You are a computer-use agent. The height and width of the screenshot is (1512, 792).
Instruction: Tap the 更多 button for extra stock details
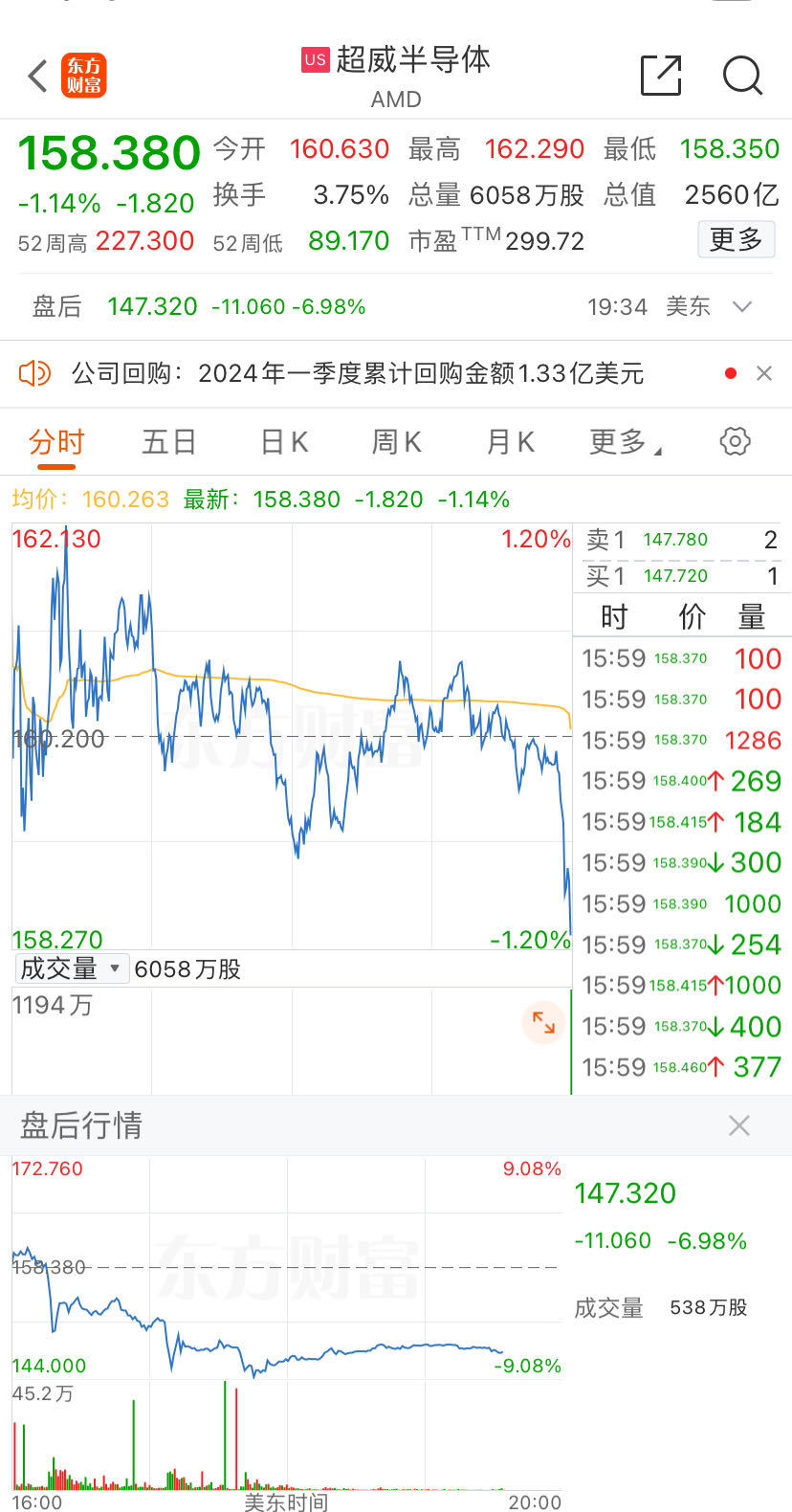pyautogui.click(x=736, y=239)
